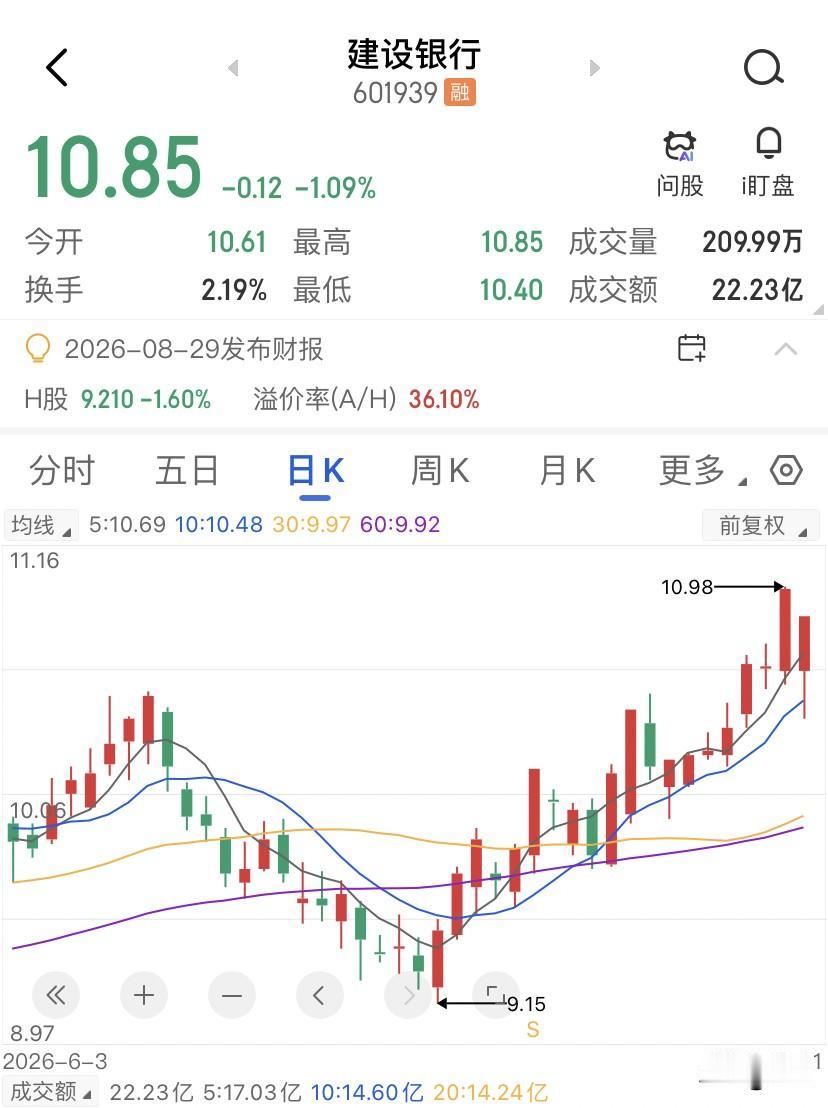This screenshot has height=1108, width=828.
Task: Open the 盯盘 alert bell
Action: (768, 164)
